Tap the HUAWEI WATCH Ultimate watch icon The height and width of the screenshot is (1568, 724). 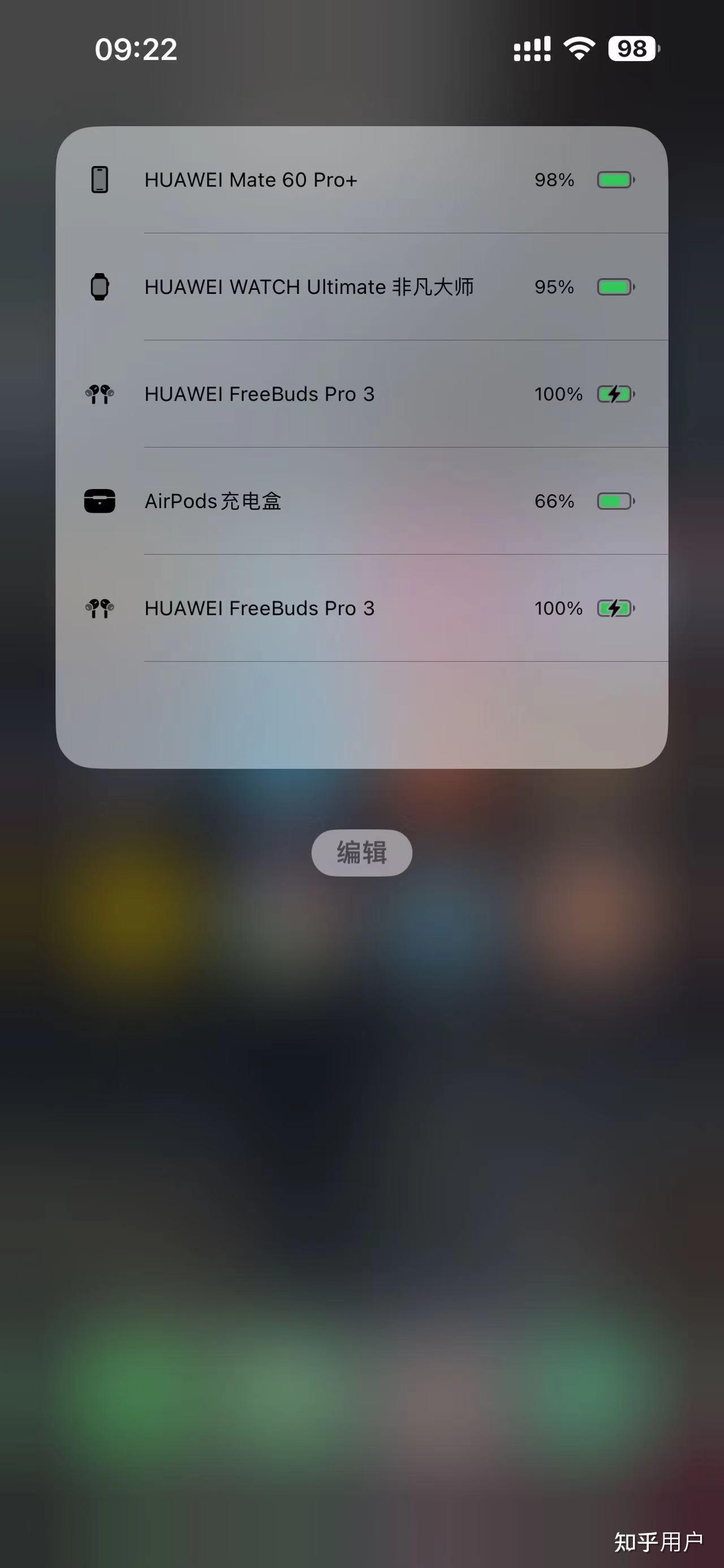[x=99, y=287]
